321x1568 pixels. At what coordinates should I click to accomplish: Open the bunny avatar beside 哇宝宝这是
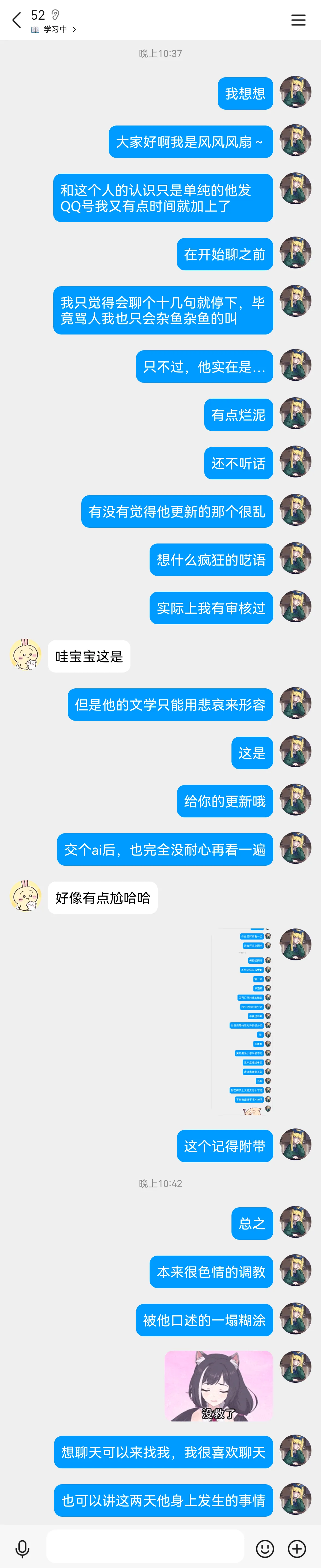point(25,656)
